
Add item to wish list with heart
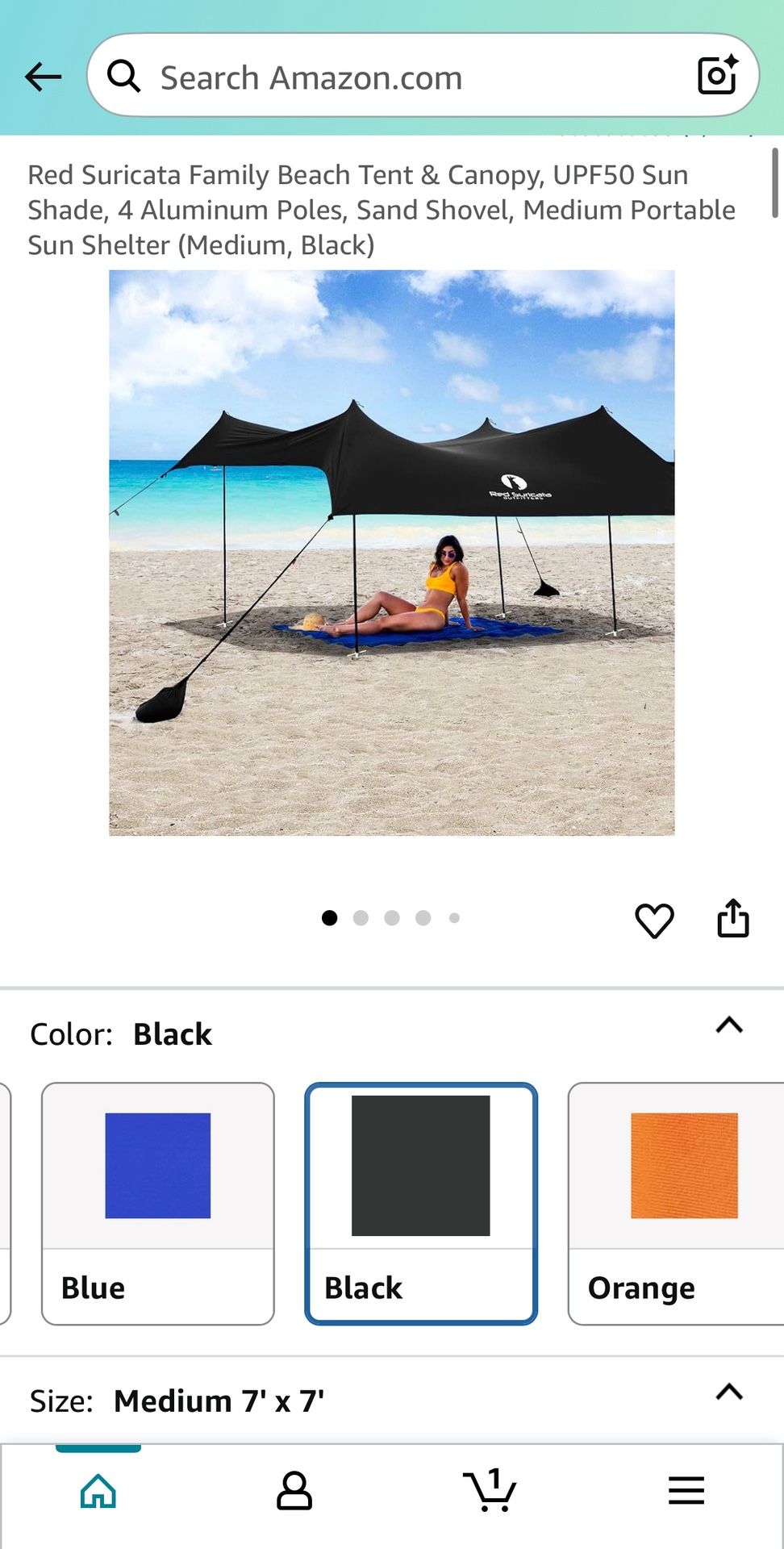654,921
